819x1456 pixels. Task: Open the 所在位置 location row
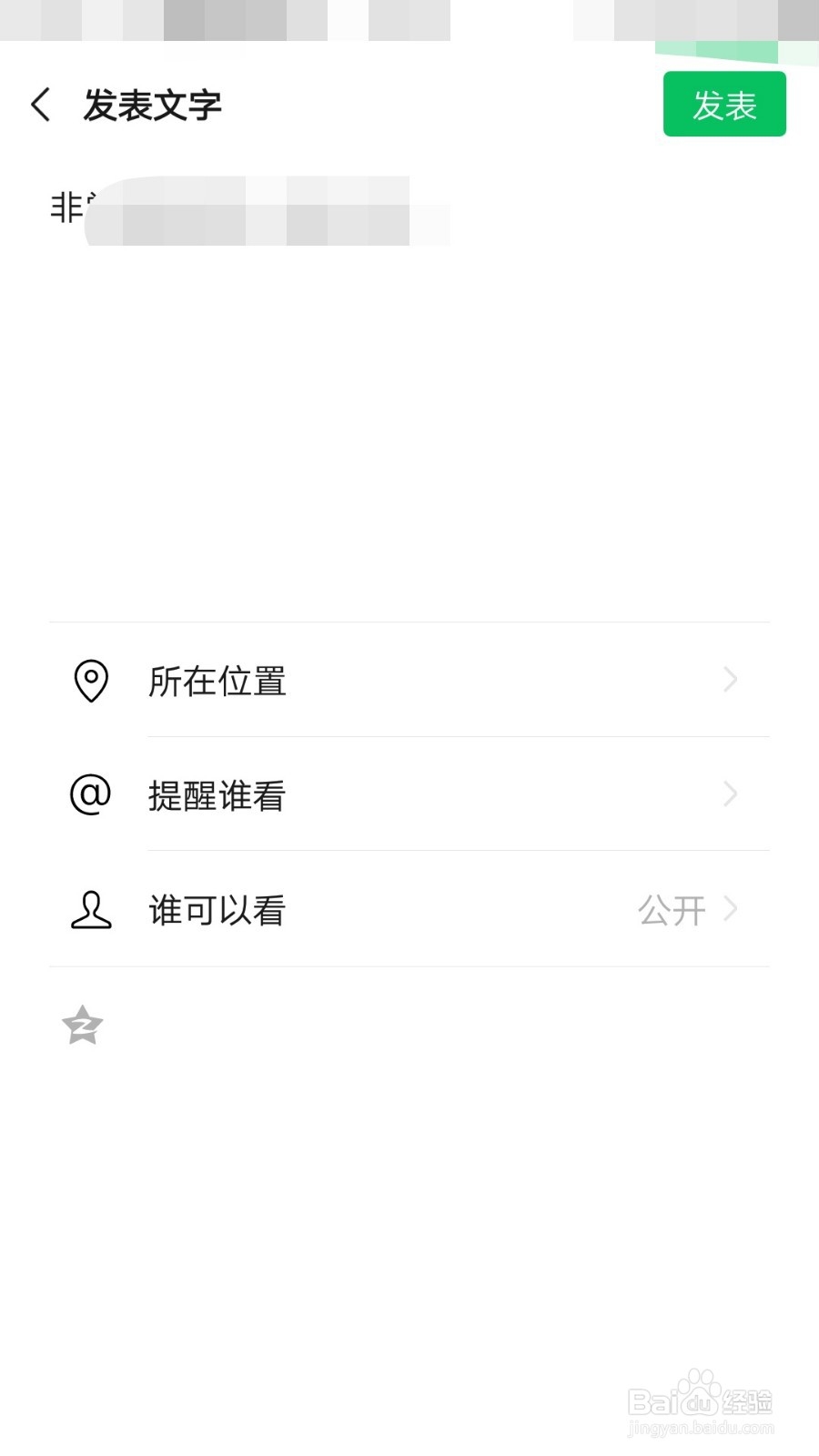pos(409,680)
